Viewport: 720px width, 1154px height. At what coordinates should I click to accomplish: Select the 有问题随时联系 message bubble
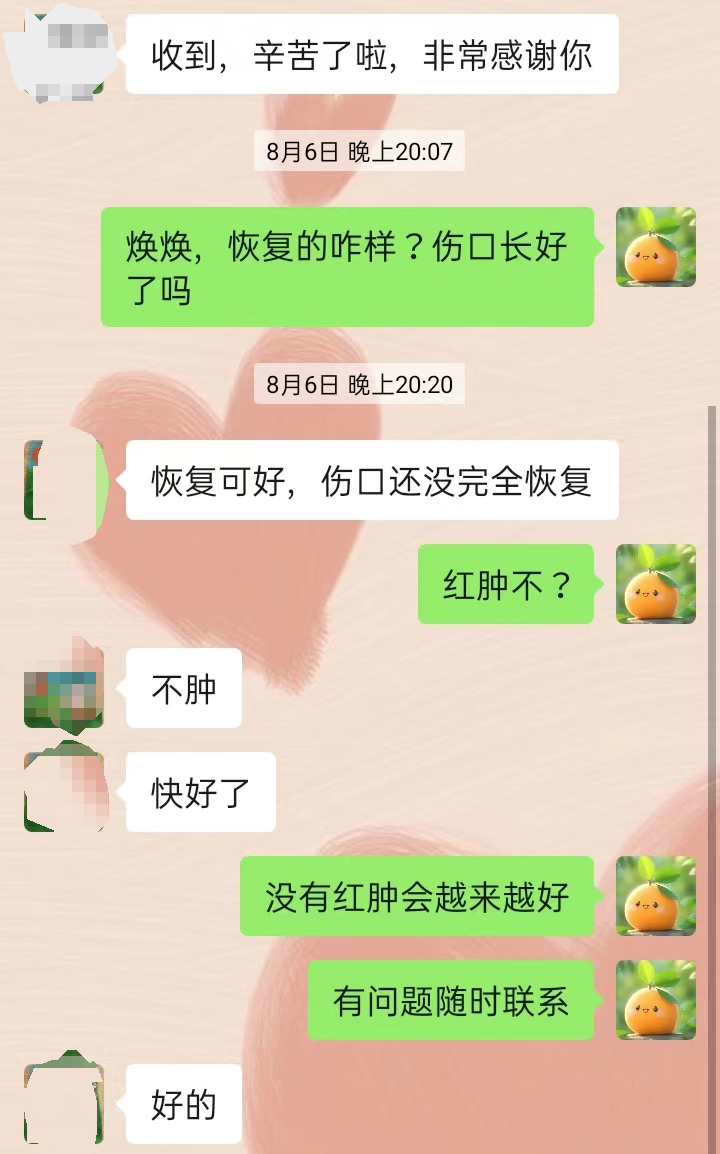click(451, 999)
